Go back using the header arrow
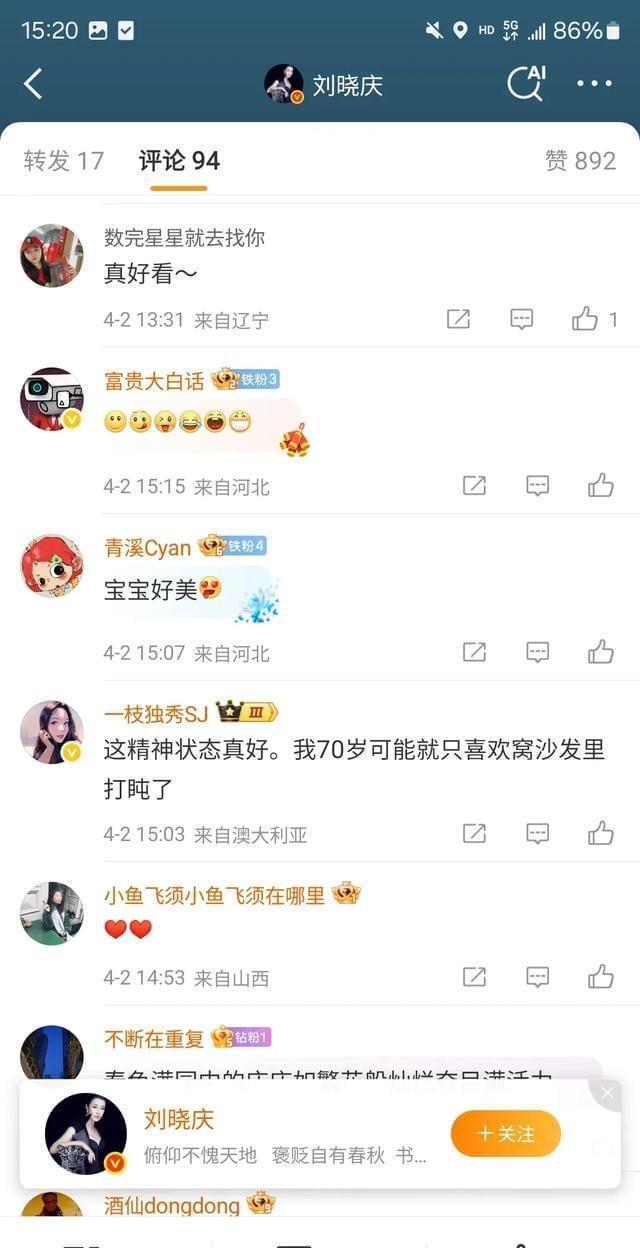The width and height of the screenshot is (640, 1248). point(33,84)
